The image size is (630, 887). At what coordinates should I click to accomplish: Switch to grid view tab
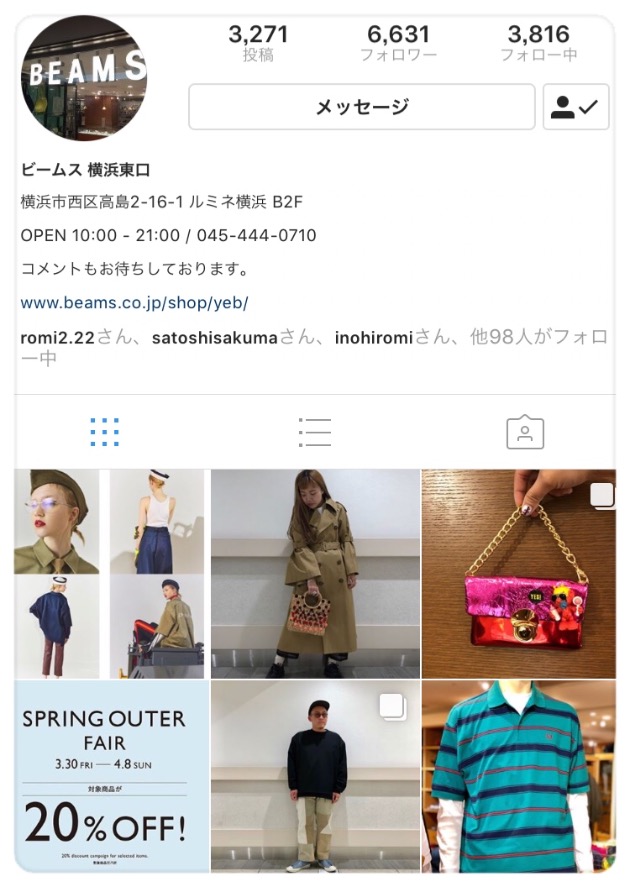(x=105, y=432)
